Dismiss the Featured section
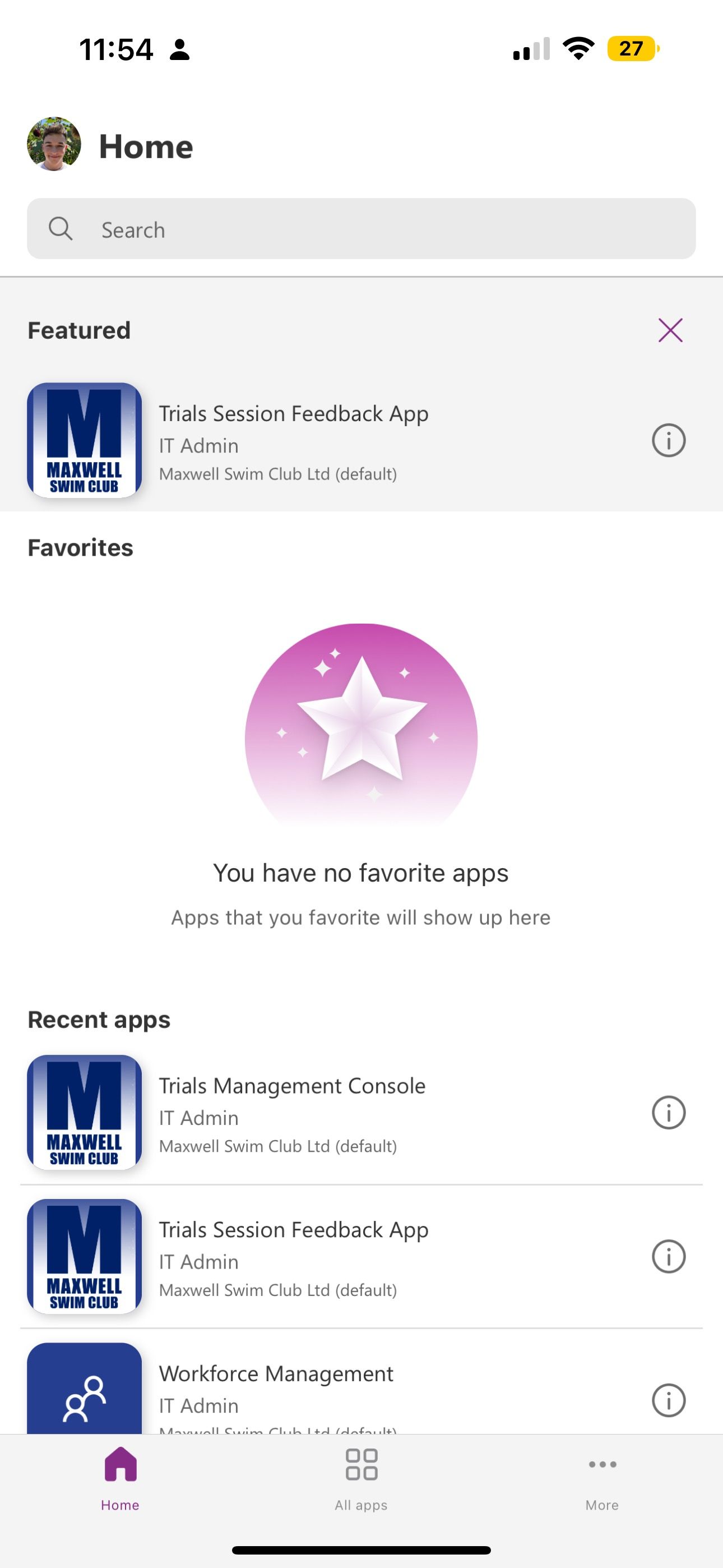Screen dimensions: 723x1568 point(670,330)
